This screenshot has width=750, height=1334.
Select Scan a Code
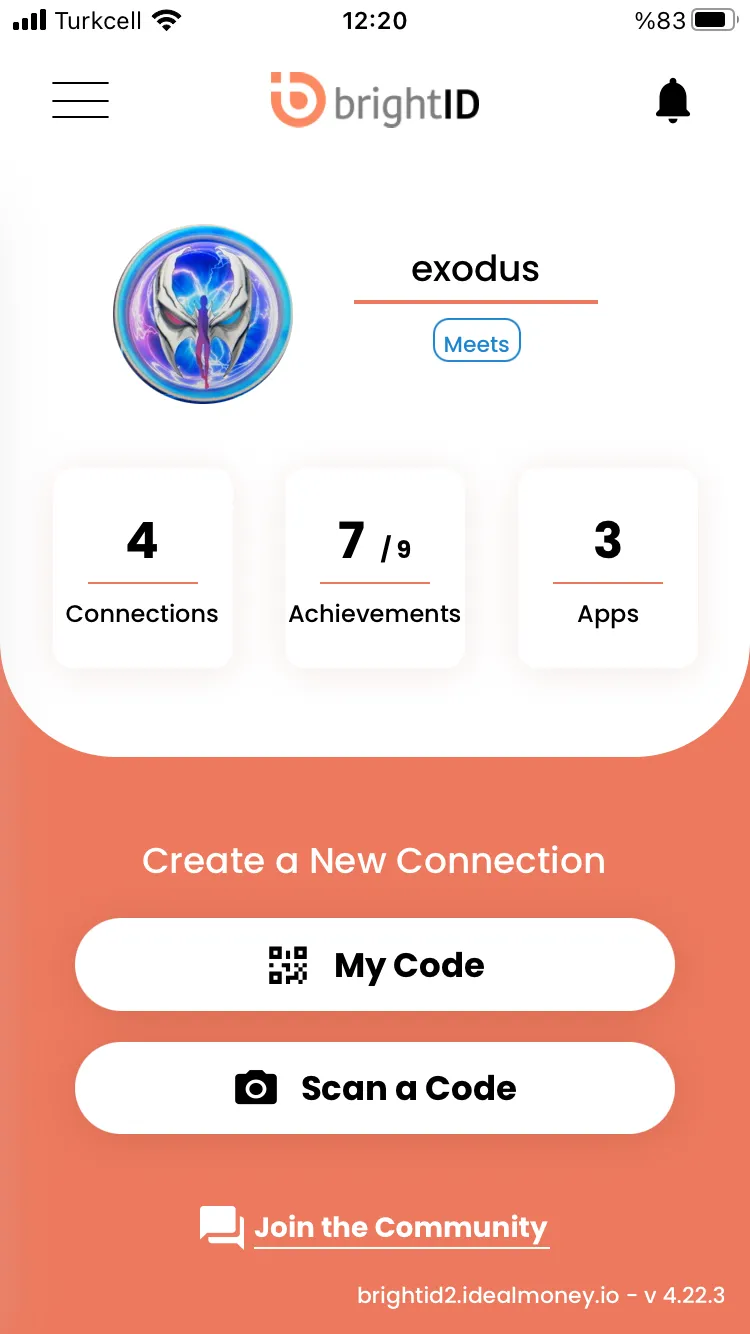375,1088
